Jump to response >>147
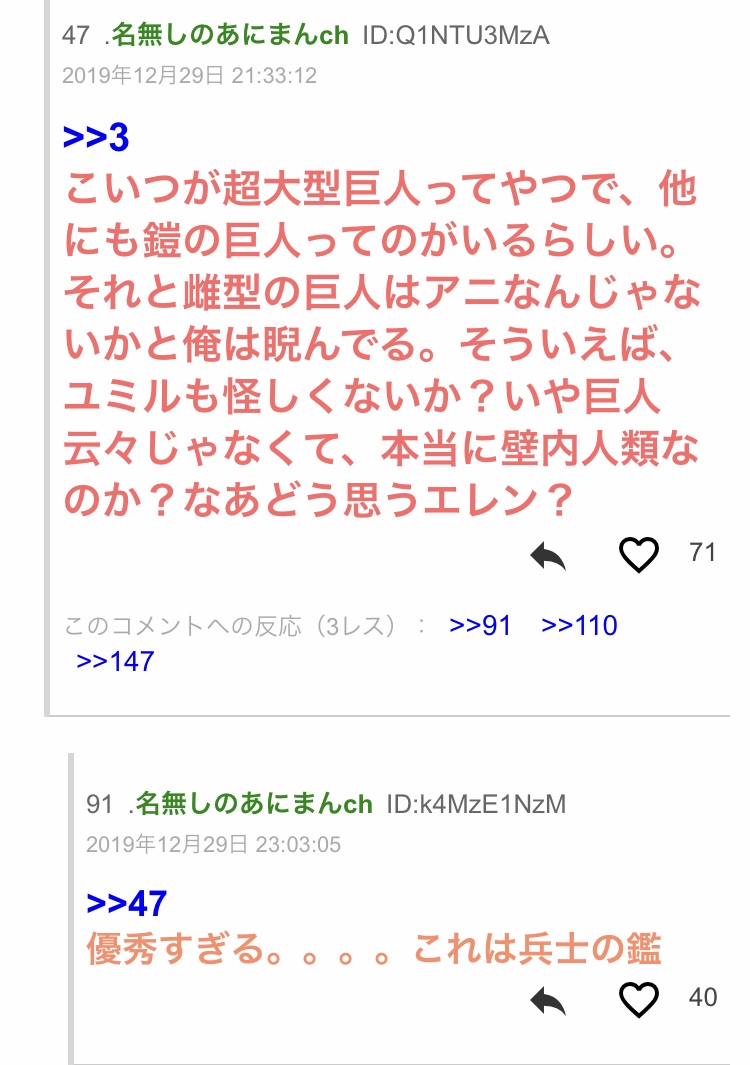This screenshot has height=1065, width=750. (115, 661)
